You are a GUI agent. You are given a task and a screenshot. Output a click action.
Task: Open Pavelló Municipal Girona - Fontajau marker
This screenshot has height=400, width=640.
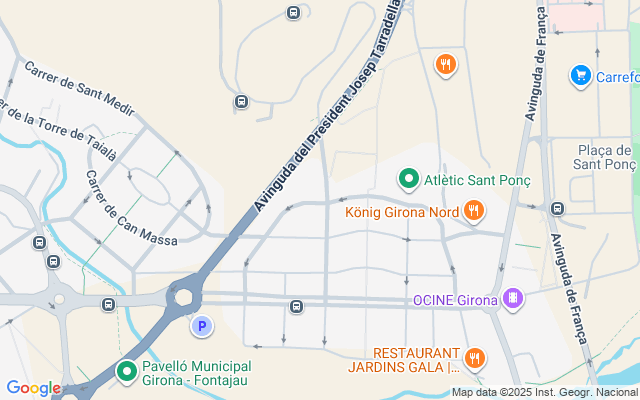[x=127, y=372]
